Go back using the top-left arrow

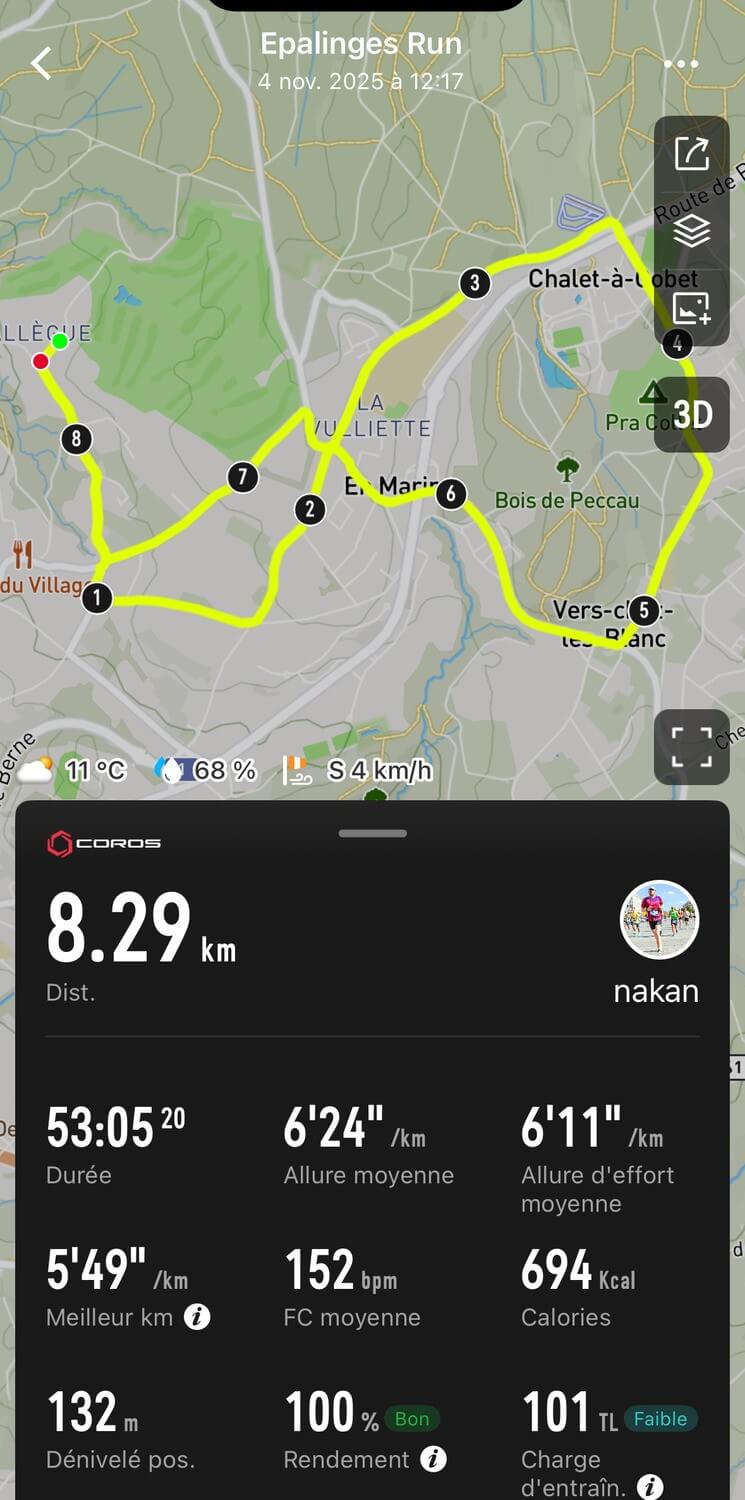[x=41, y=64]
